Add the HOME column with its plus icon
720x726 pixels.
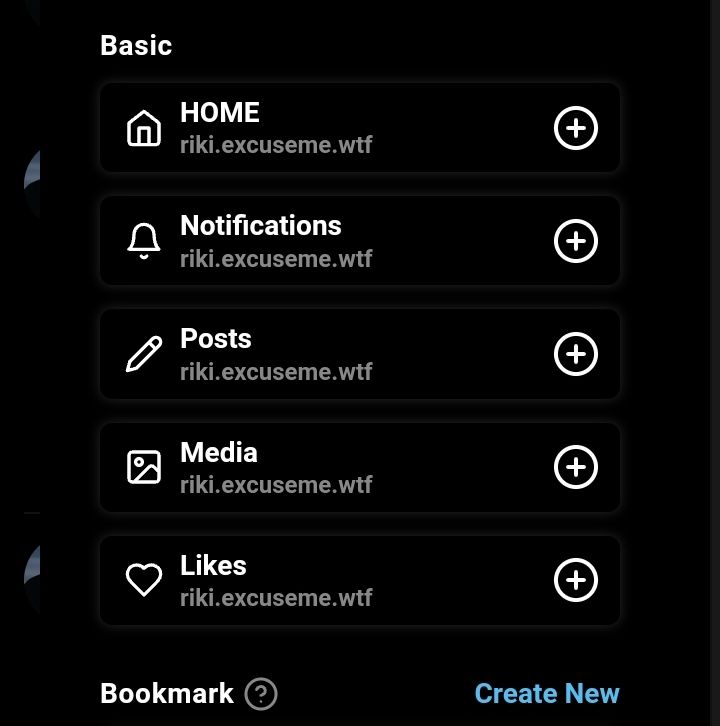[576, 128]
